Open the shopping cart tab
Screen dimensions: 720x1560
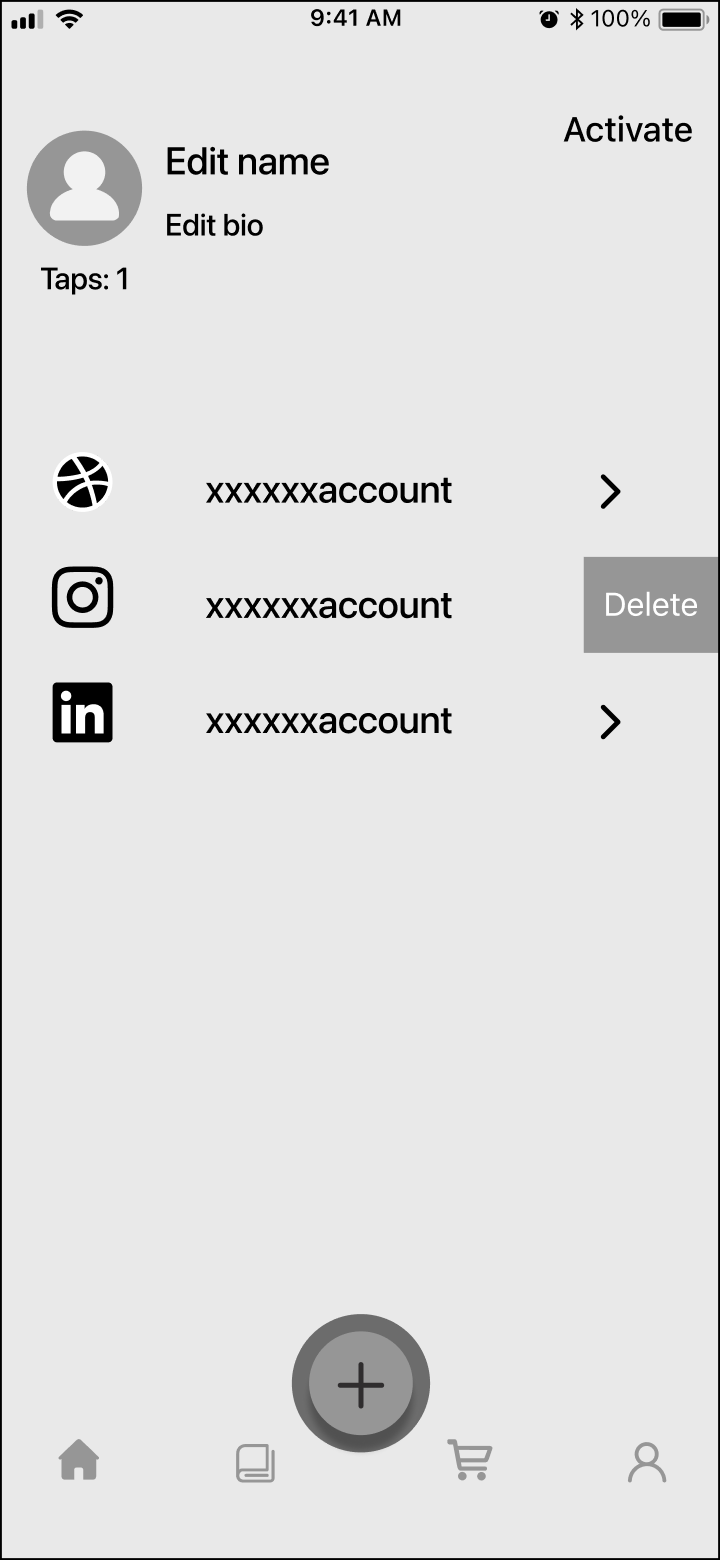pos(468,1461)
